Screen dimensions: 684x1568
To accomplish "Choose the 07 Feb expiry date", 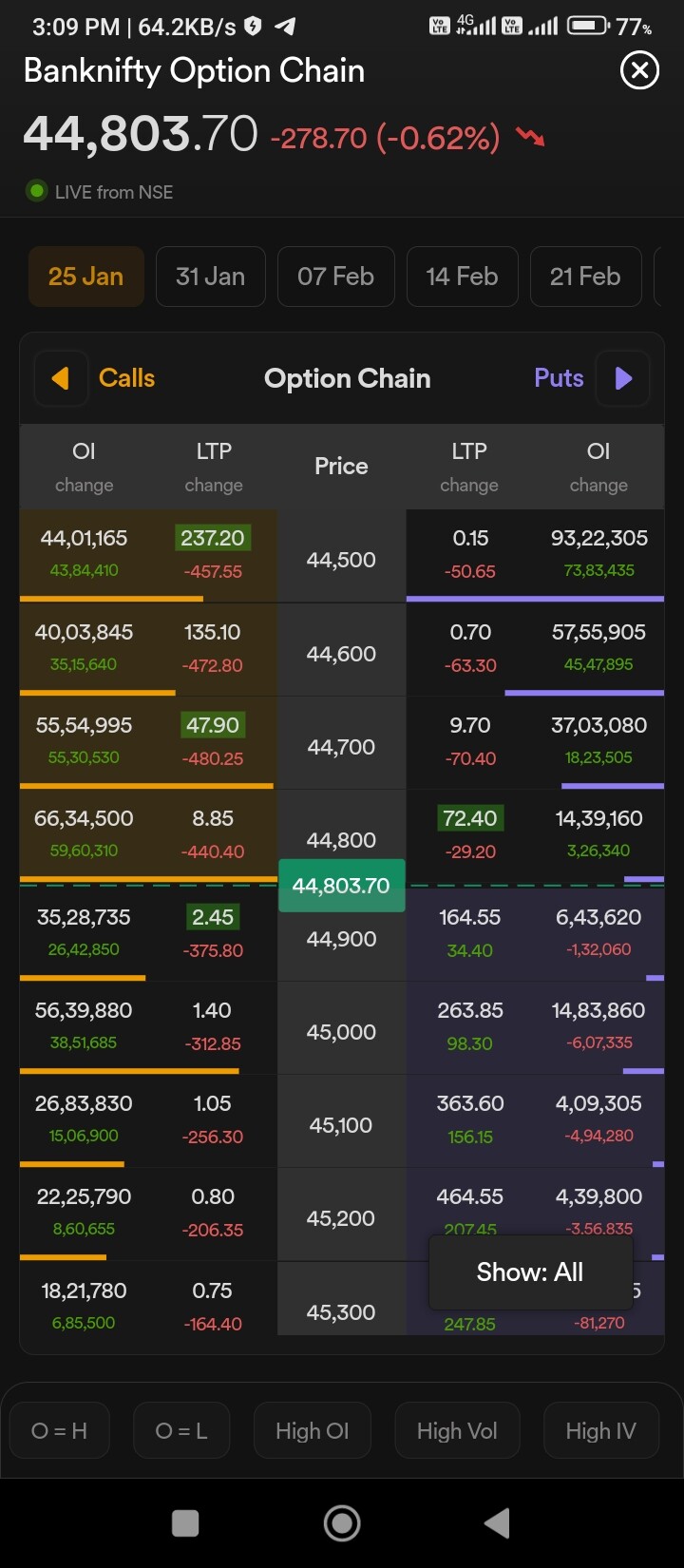I will [335, 277].
